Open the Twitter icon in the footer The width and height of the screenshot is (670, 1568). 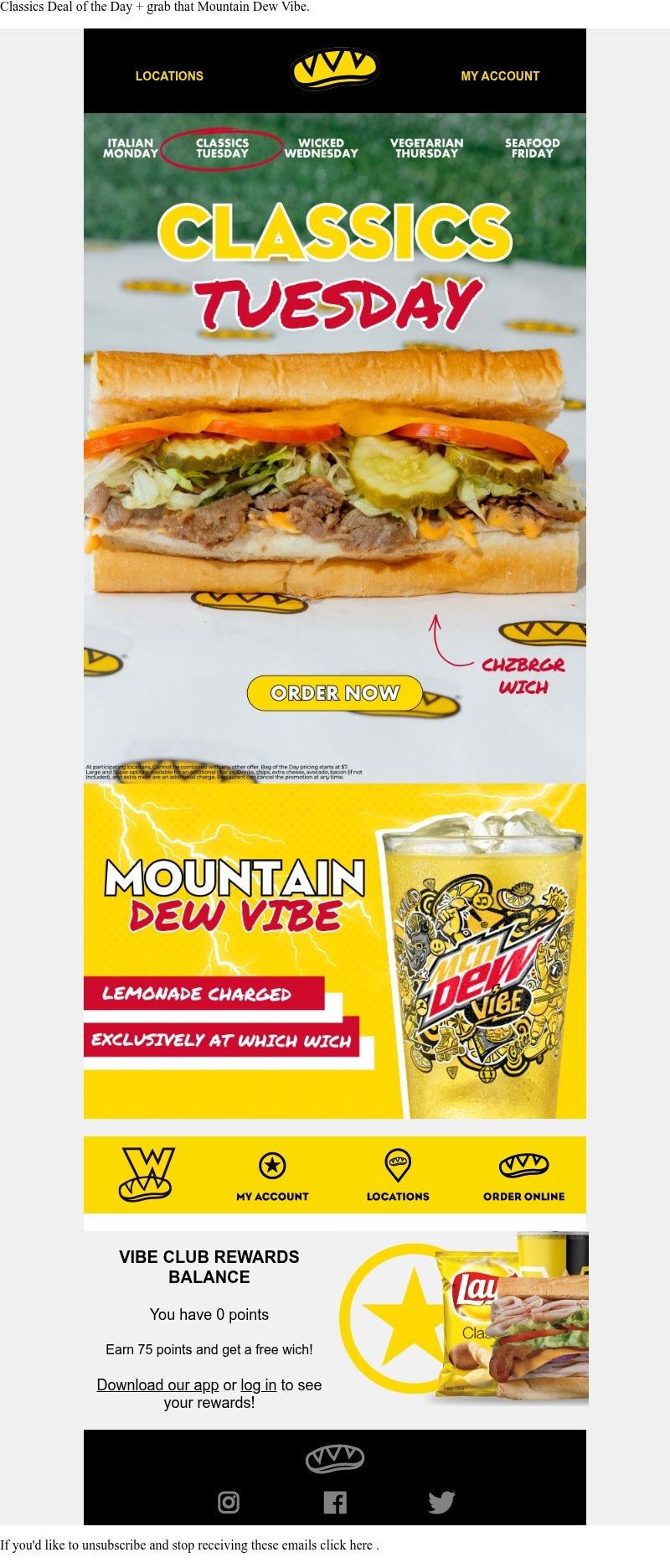pos(441,1502)
